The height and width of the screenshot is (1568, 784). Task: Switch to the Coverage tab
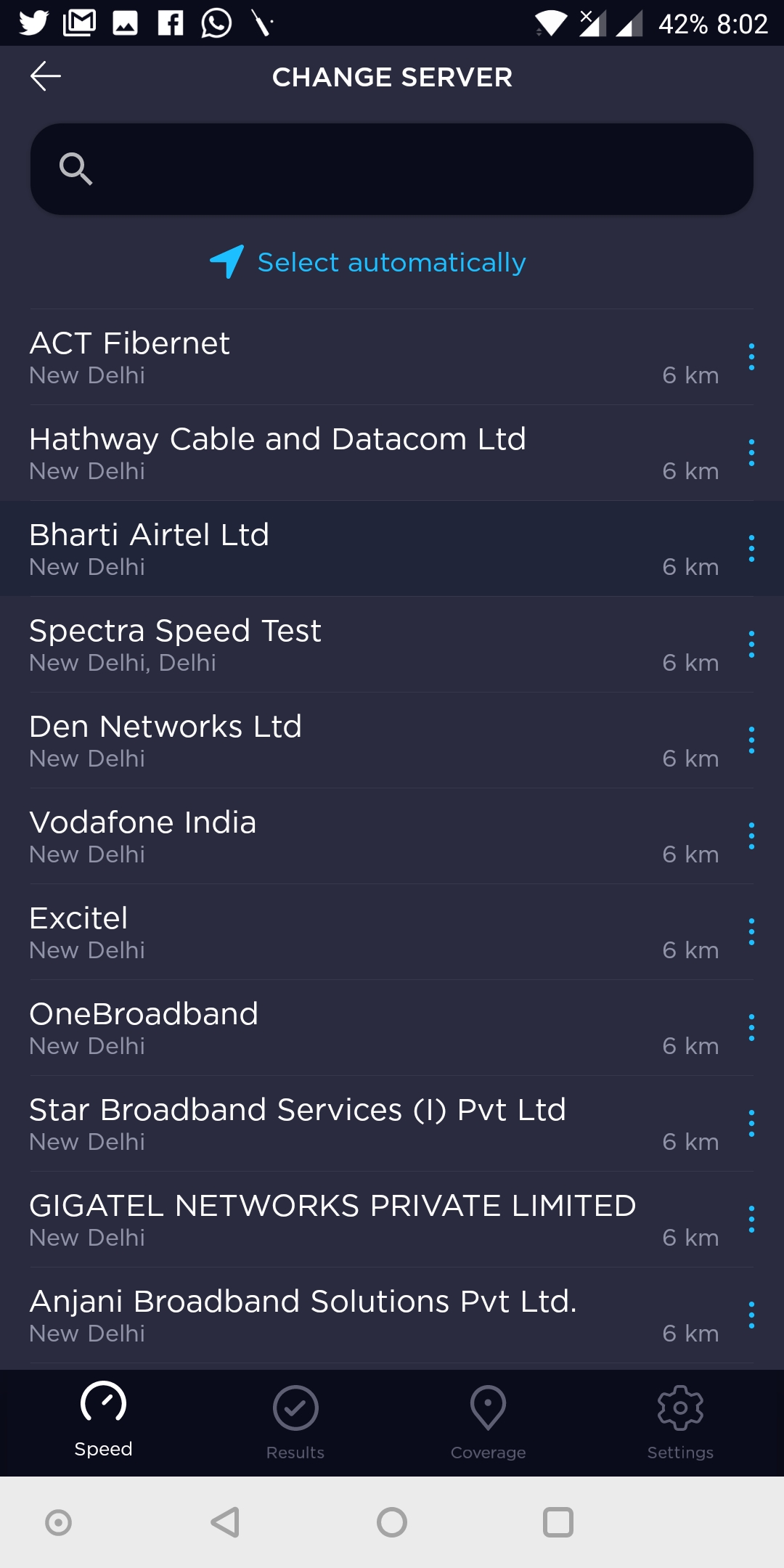488,1423
